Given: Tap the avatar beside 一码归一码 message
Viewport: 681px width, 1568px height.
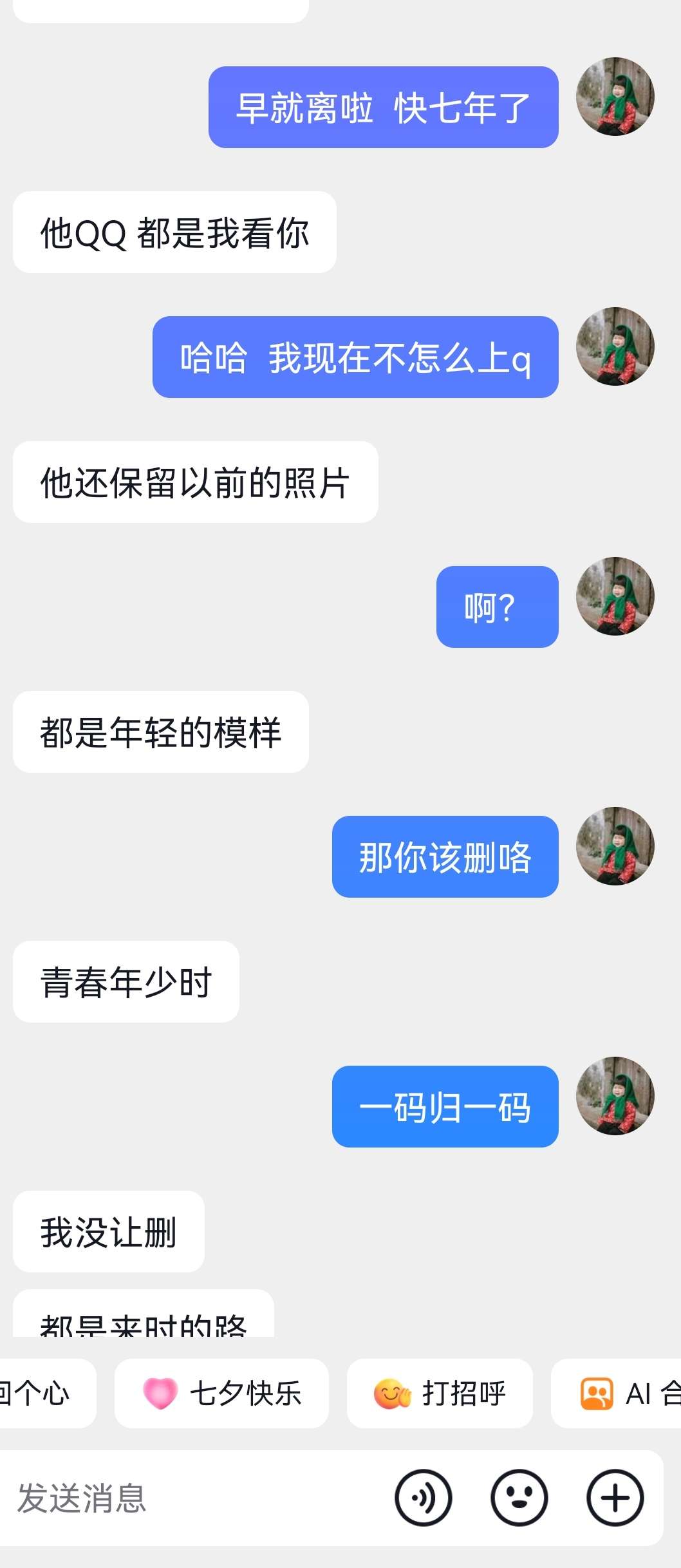Looking at the screenshot, I should tap(615, 1096).
